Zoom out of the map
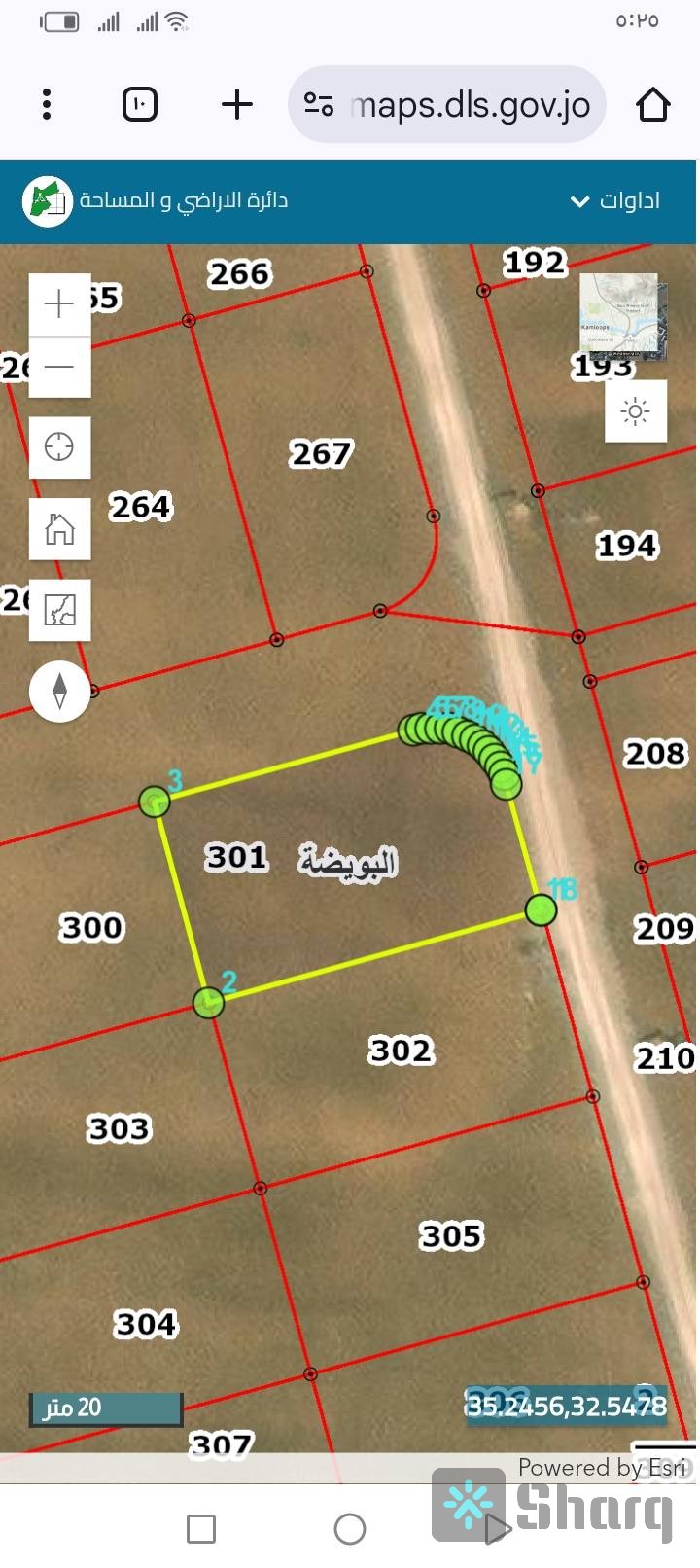 coord(59,367)
